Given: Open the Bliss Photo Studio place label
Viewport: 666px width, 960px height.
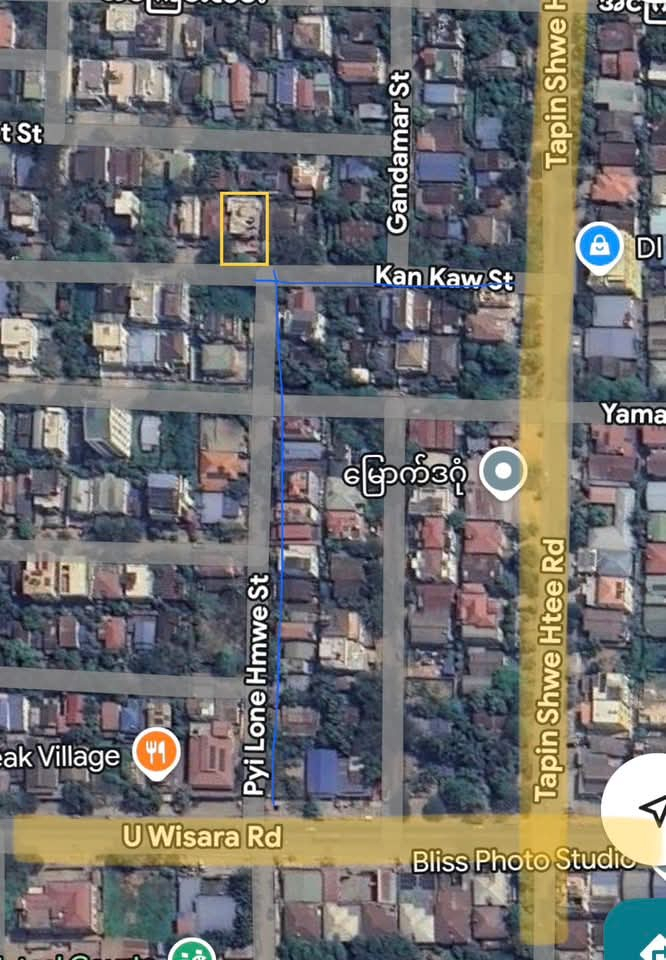Looking at the screenshot, I should pos(523,860).
